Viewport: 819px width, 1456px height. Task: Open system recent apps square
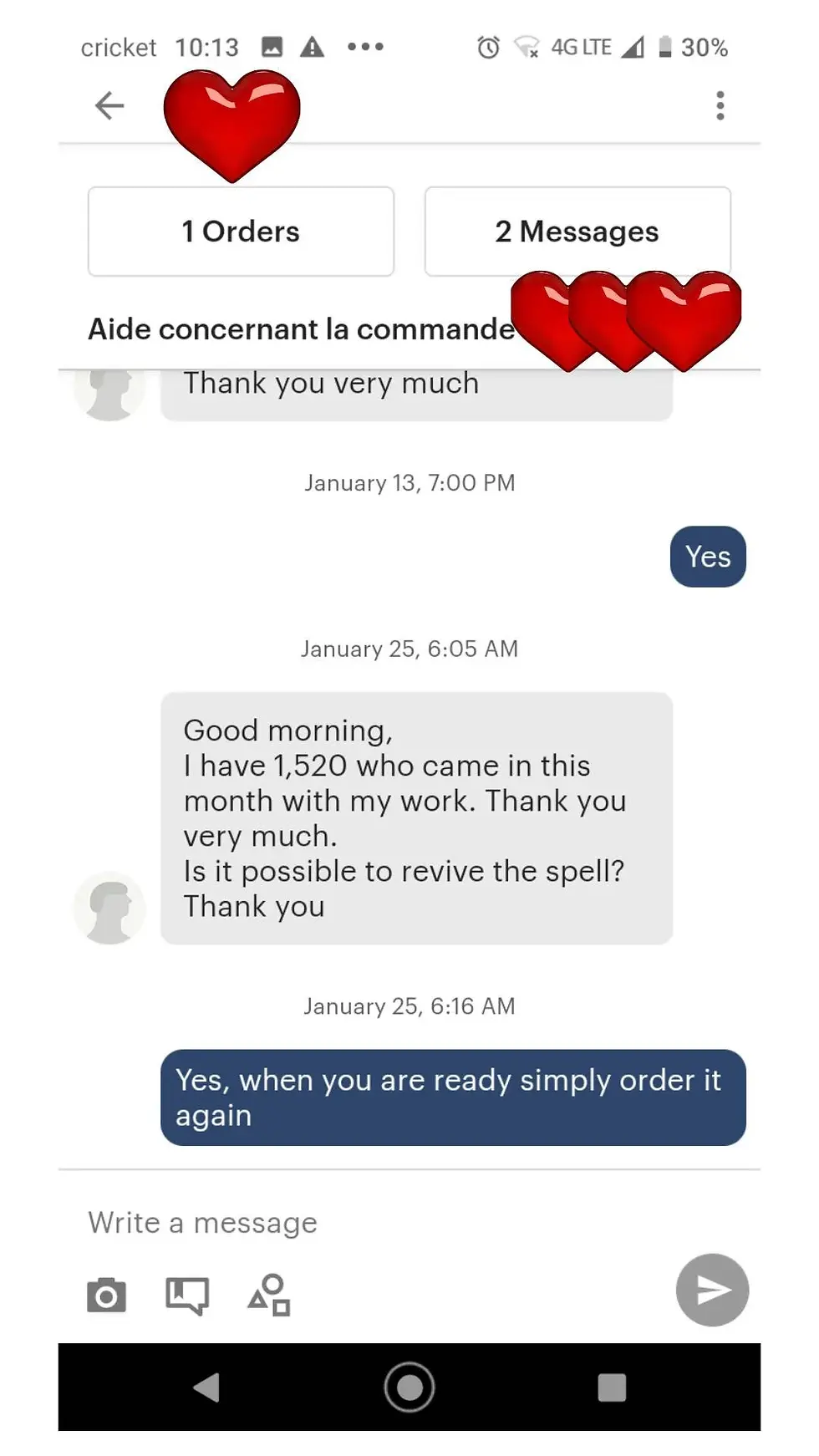pyautogui.click(x=612, y=1387)
